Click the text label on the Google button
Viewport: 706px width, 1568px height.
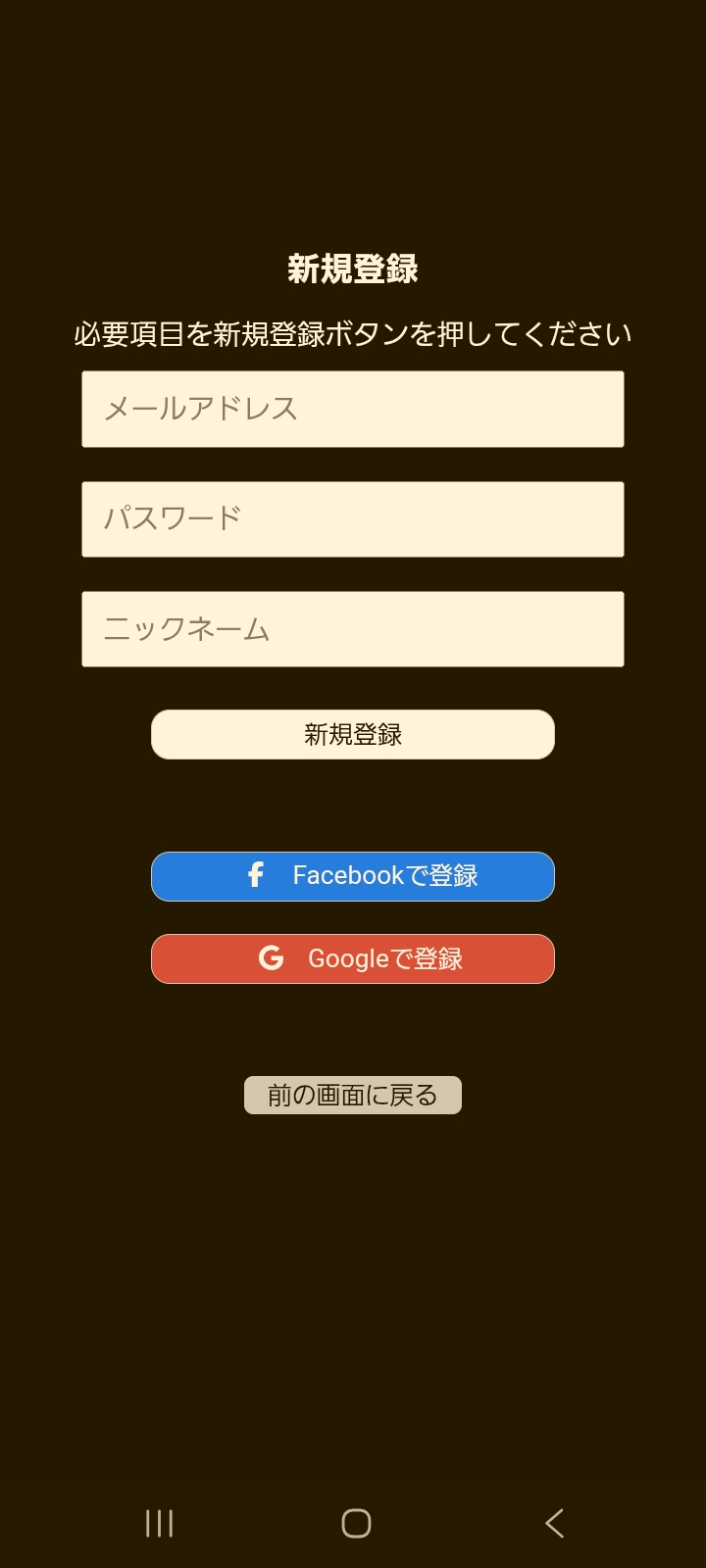point(387,958)
